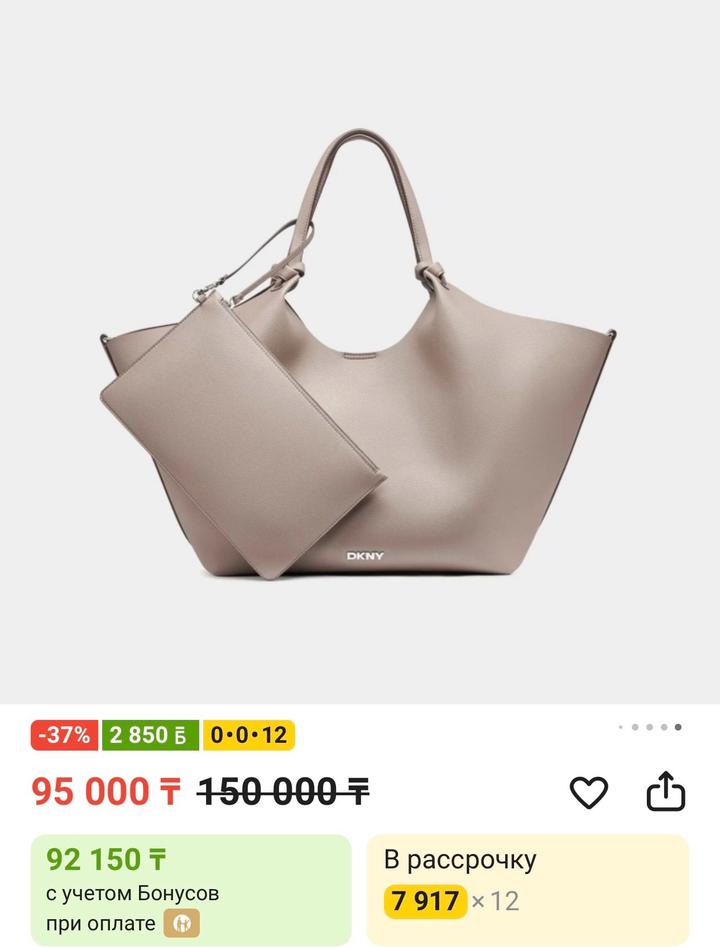
Task: Open the 92 150 ₸ bonus price card
Action: click(x=191, y=889)
